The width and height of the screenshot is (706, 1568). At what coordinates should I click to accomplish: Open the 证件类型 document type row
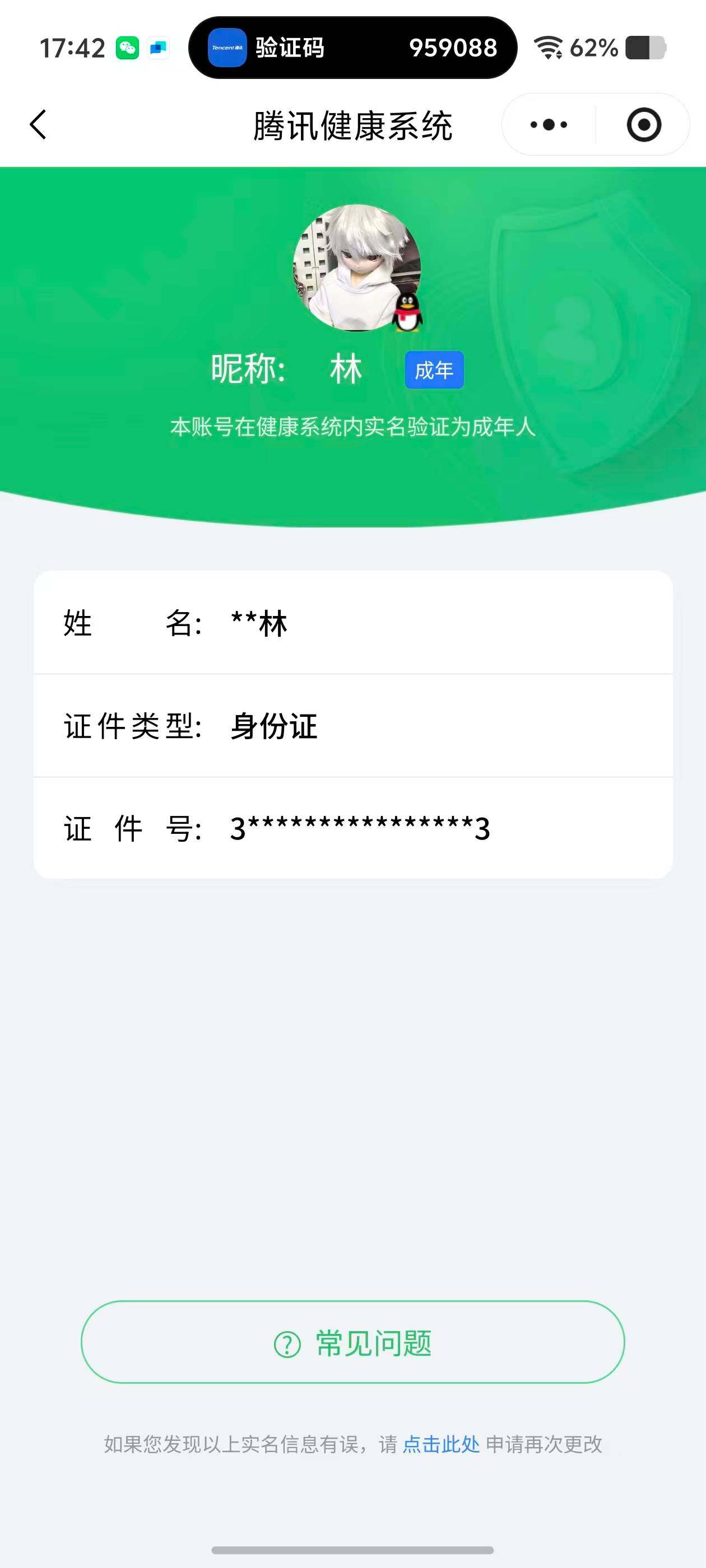click(352, 726)
